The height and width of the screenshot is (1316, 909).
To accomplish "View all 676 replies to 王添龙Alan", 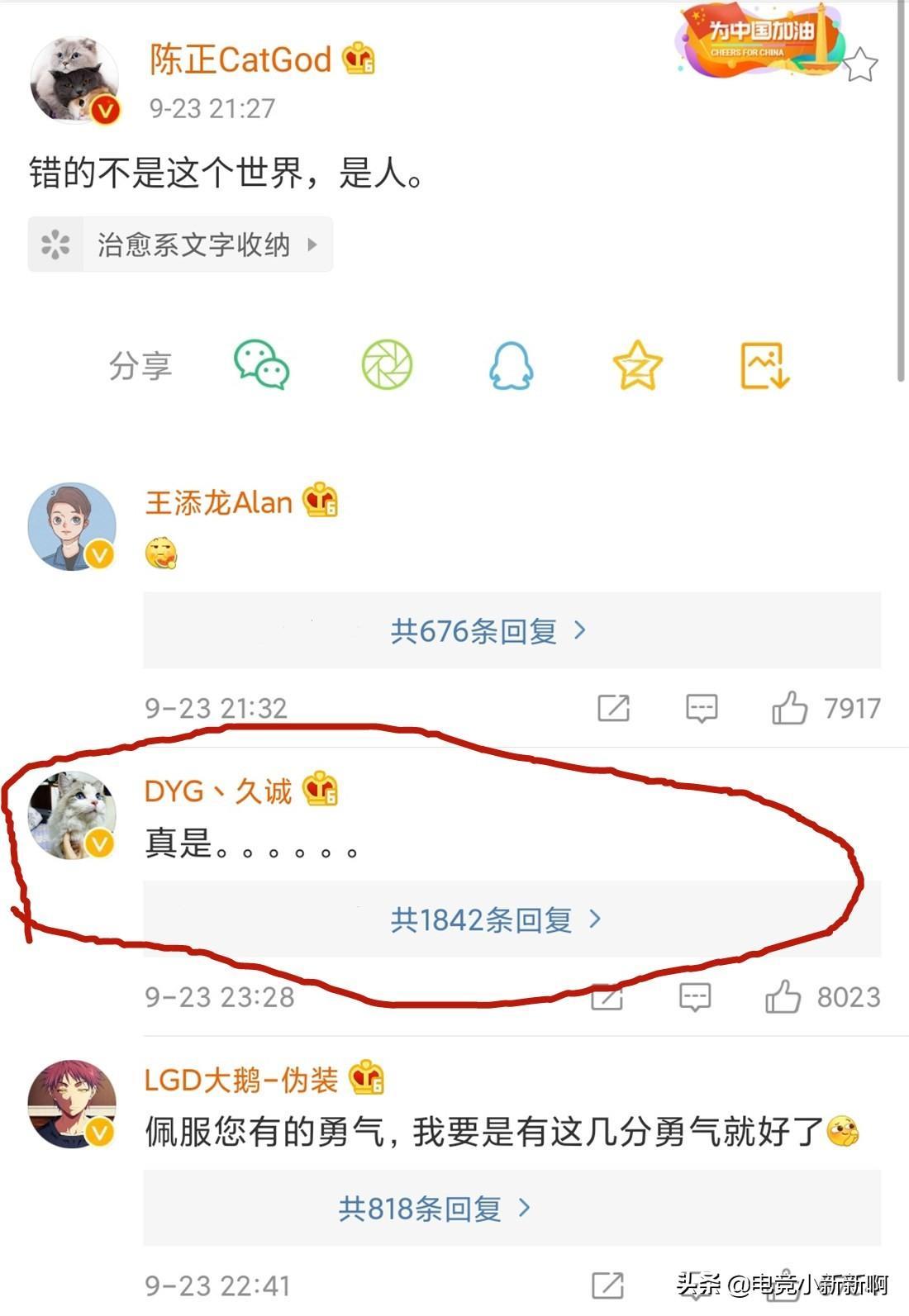I will 488,631.
